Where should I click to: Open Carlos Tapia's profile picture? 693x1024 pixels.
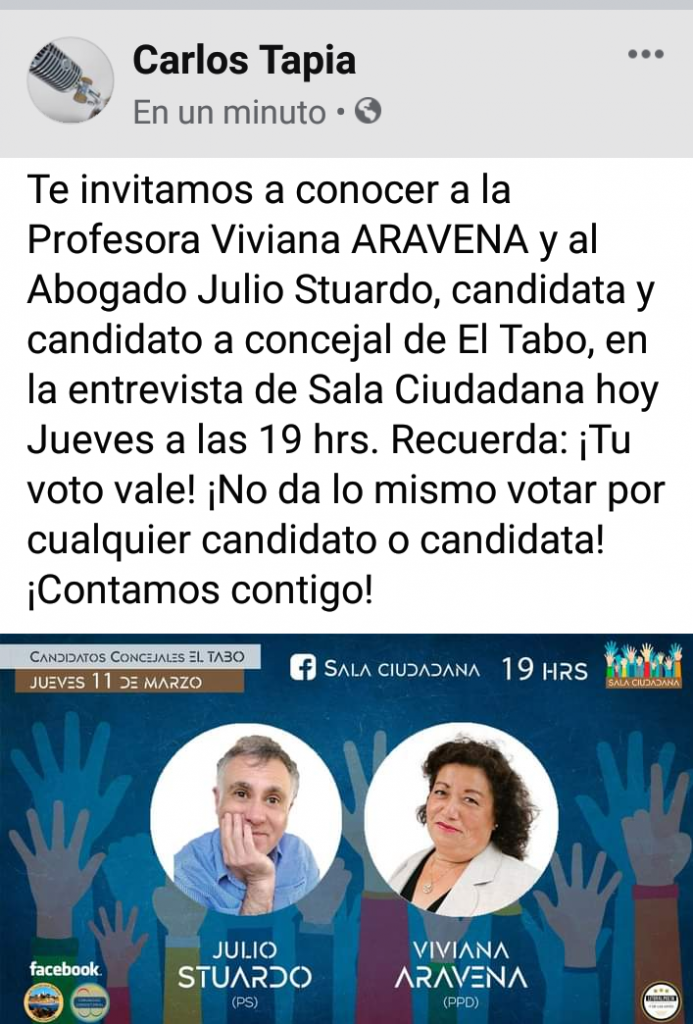[x=70, y=80]
